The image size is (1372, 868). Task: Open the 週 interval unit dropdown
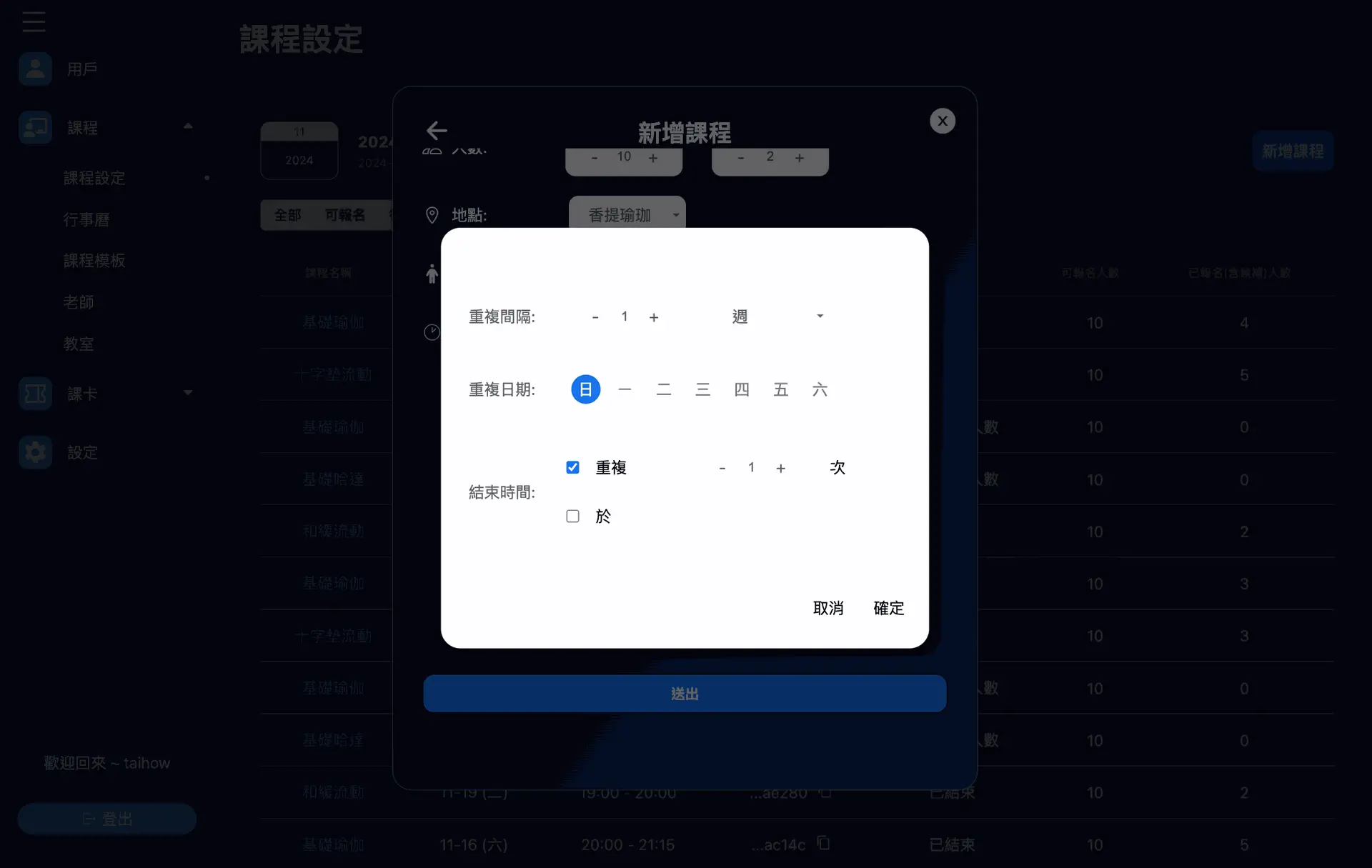[777, 316]
